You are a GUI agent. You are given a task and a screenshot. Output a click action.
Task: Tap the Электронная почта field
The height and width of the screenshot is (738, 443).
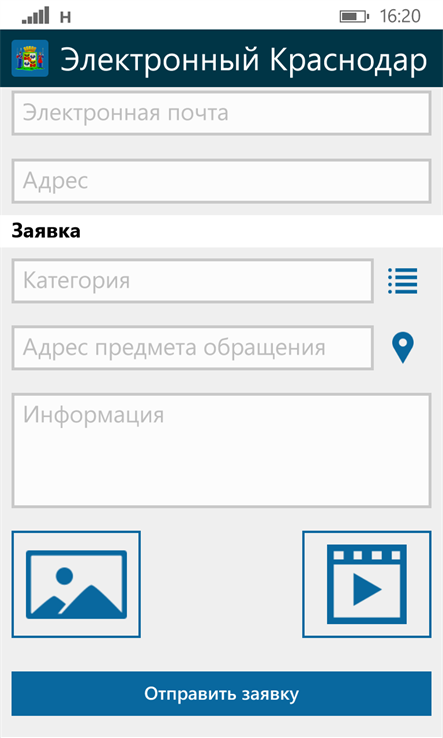[x=221, y=113]
